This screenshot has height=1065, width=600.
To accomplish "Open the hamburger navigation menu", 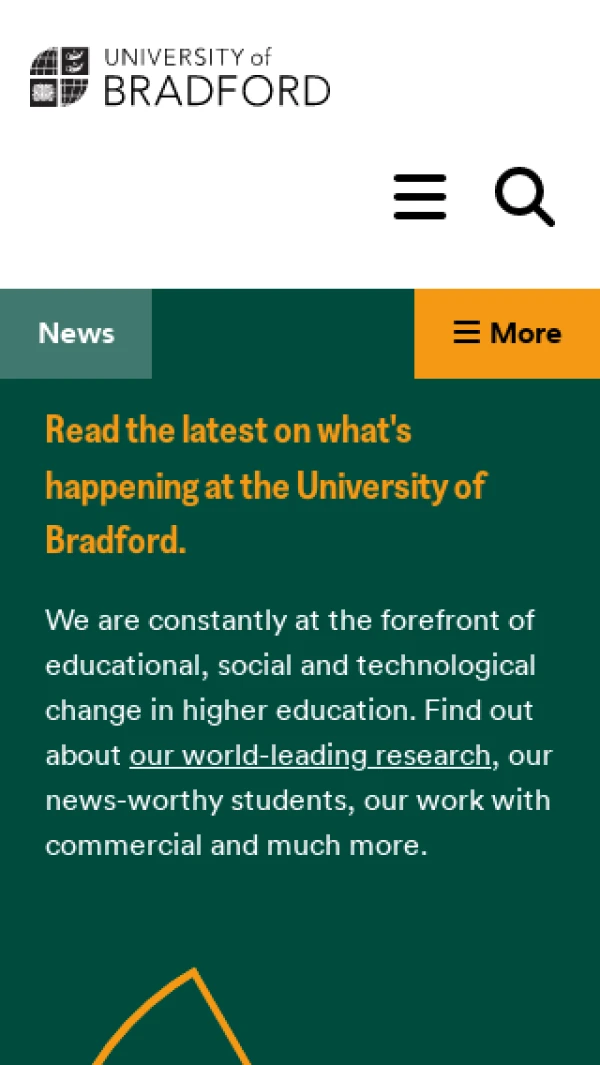I will pos(420,197).
